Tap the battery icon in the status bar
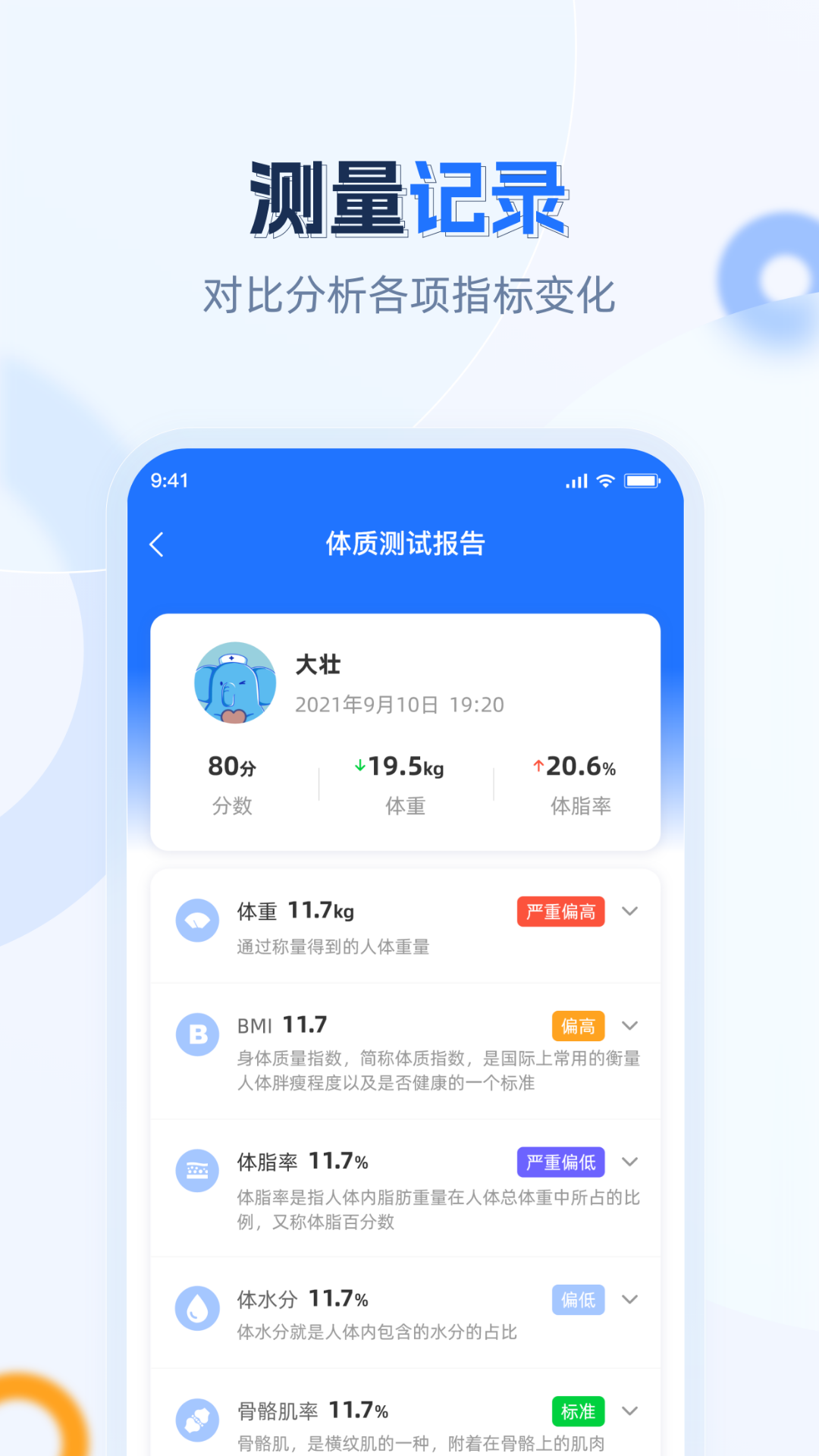This screenshot has width=819, height=1456. tap(642, 481)
